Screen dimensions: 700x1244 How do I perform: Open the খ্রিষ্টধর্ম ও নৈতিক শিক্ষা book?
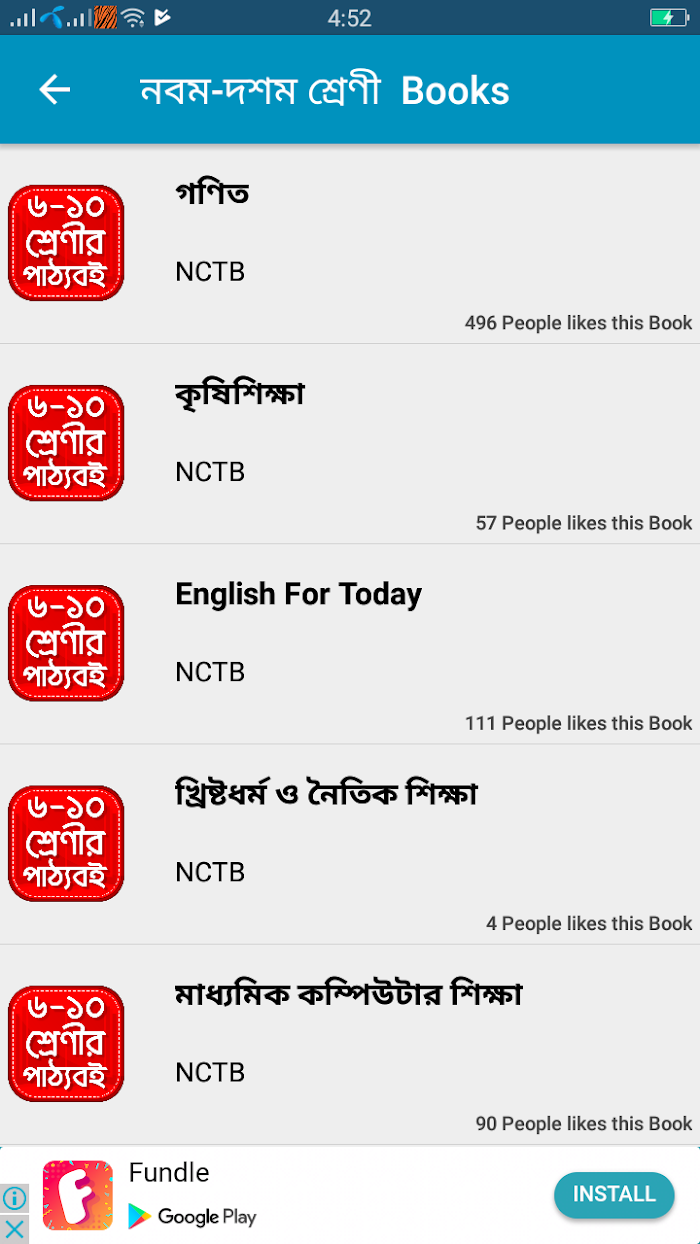click(350, 844)
